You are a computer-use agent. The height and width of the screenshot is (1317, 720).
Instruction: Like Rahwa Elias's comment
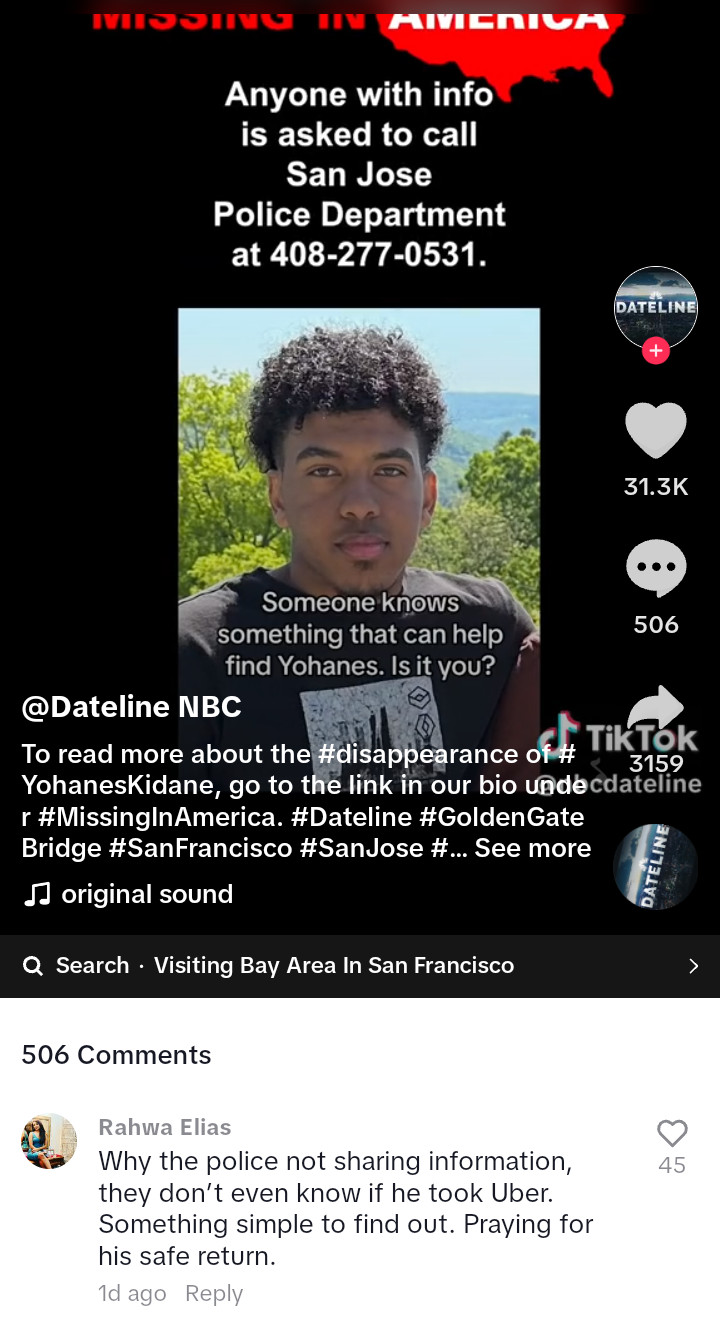click(x=672, y=1134)
